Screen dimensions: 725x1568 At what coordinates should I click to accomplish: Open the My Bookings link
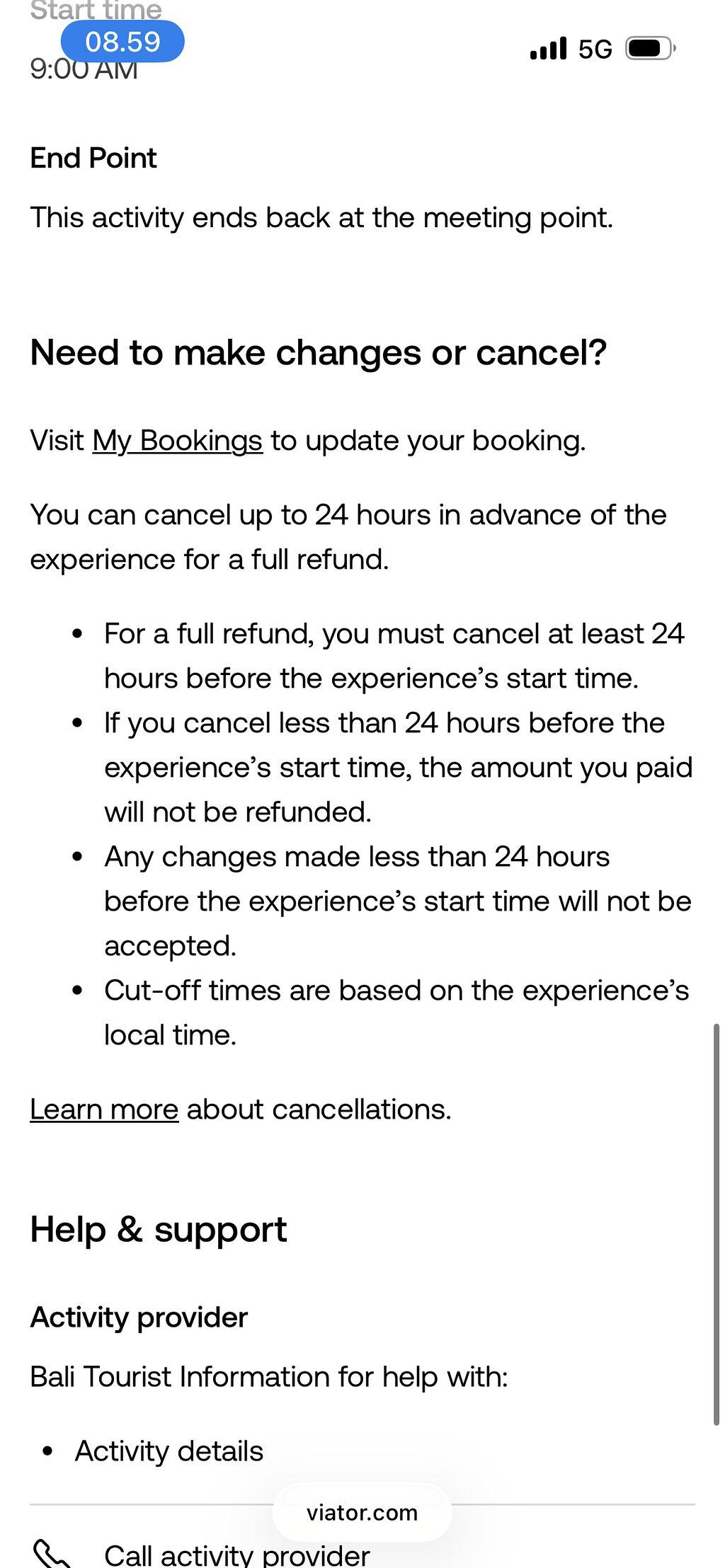point(177,441)
